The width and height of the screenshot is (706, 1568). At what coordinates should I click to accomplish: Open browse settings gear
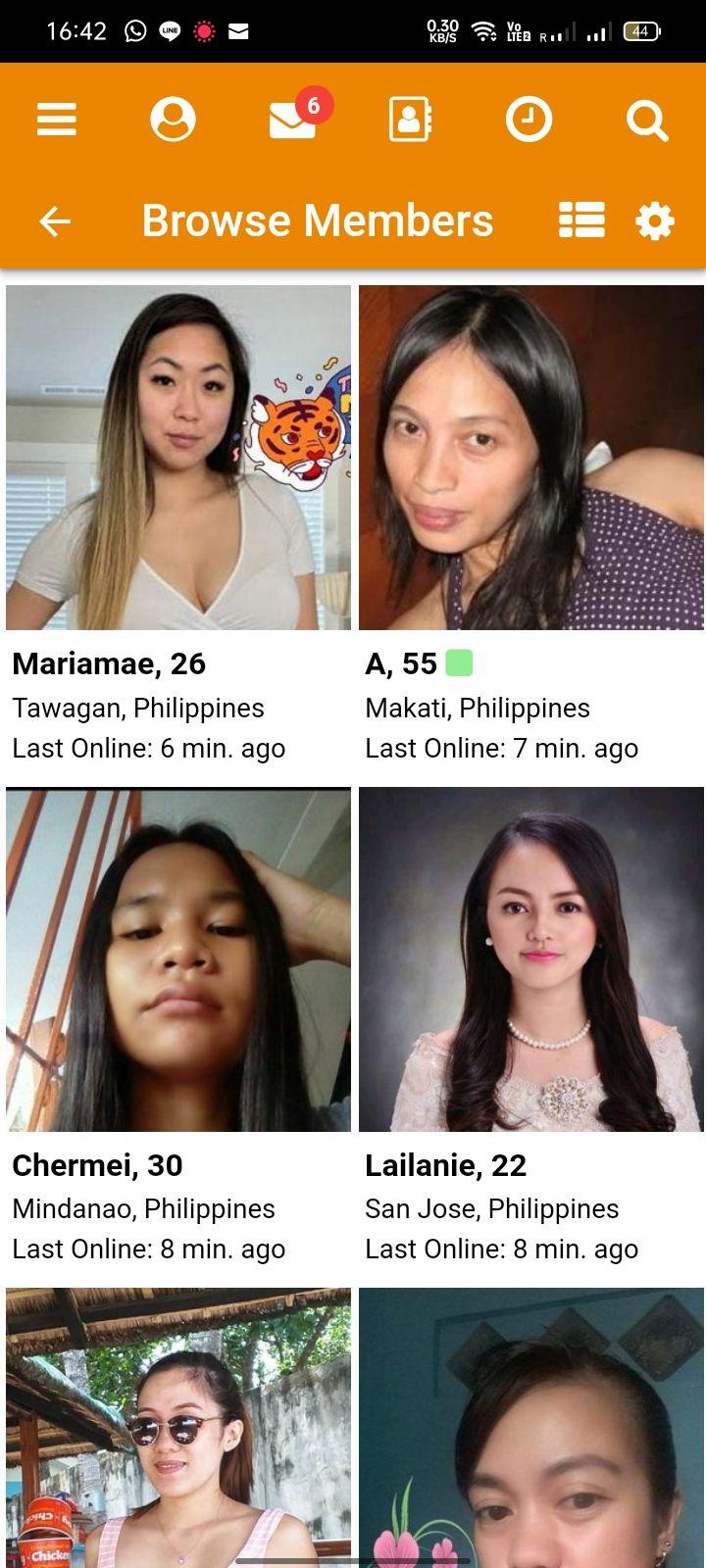click(655, 220)
